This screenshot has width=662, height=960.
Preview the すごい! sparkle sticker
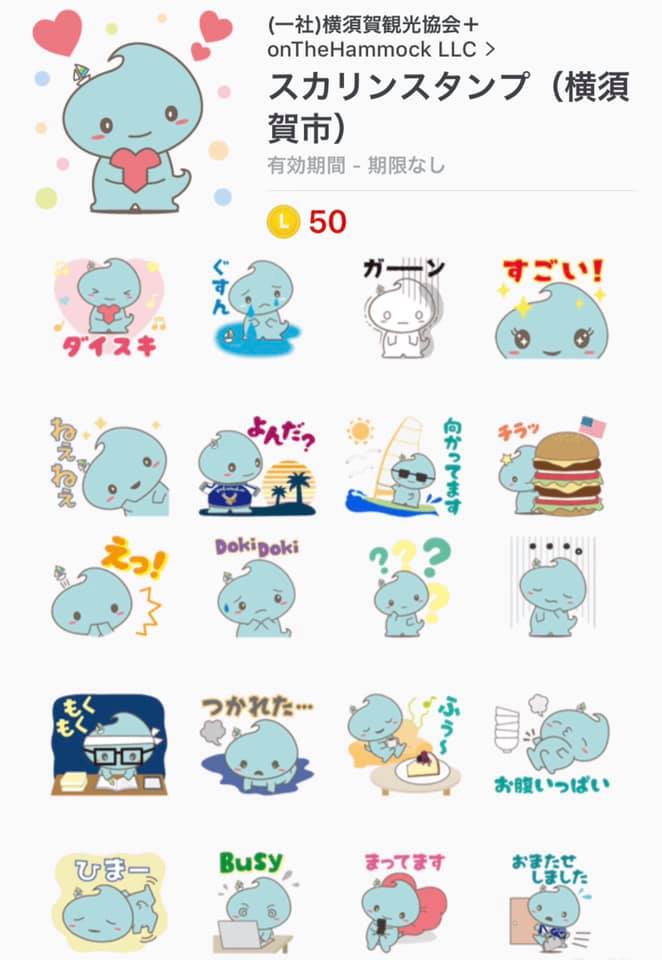click(551, 307)
